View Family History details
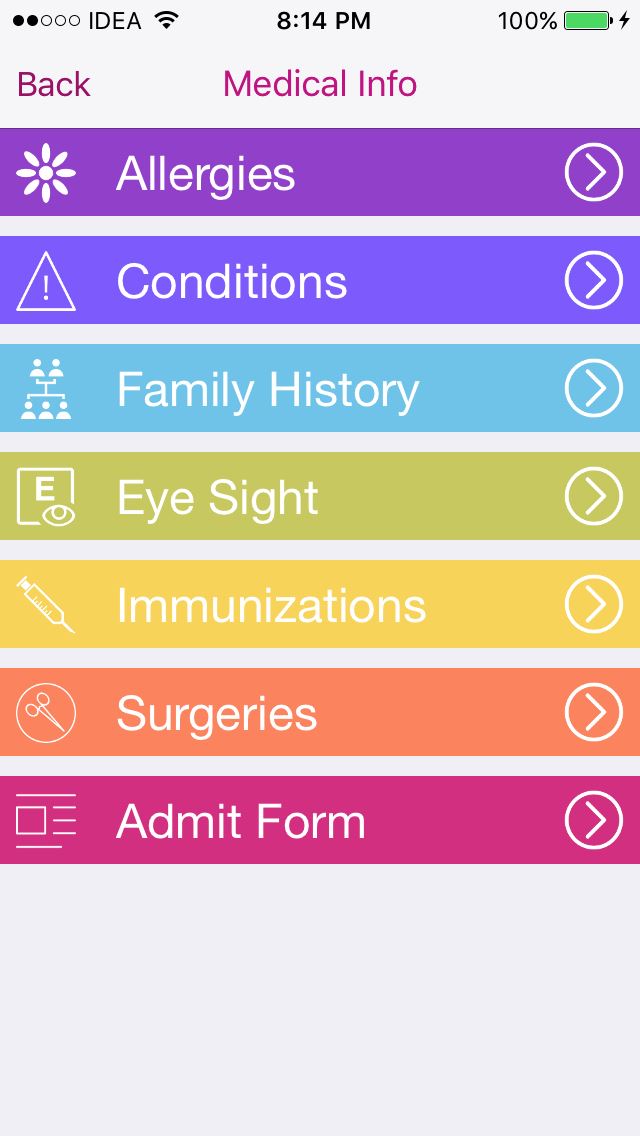 click(x=320, y=388)
